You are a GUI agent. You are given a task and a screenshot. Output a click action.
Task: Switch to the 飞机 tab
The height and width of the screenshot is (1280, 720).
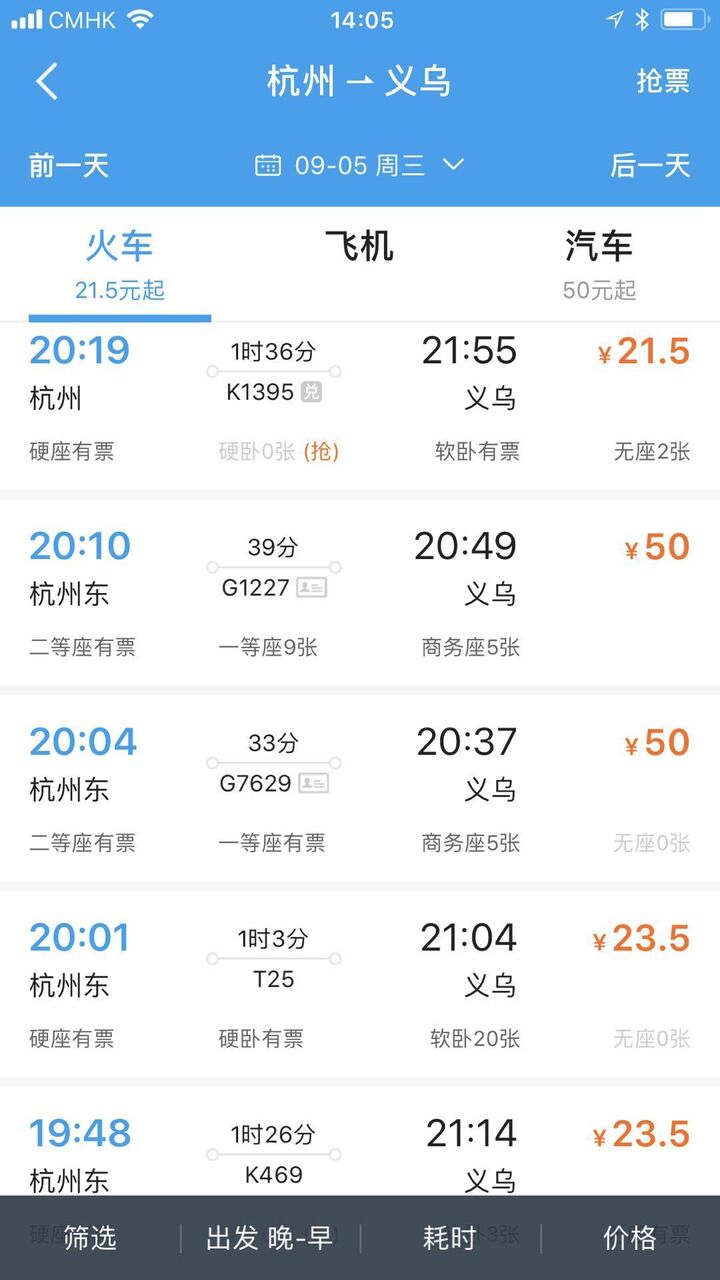[x=359, y=246]
